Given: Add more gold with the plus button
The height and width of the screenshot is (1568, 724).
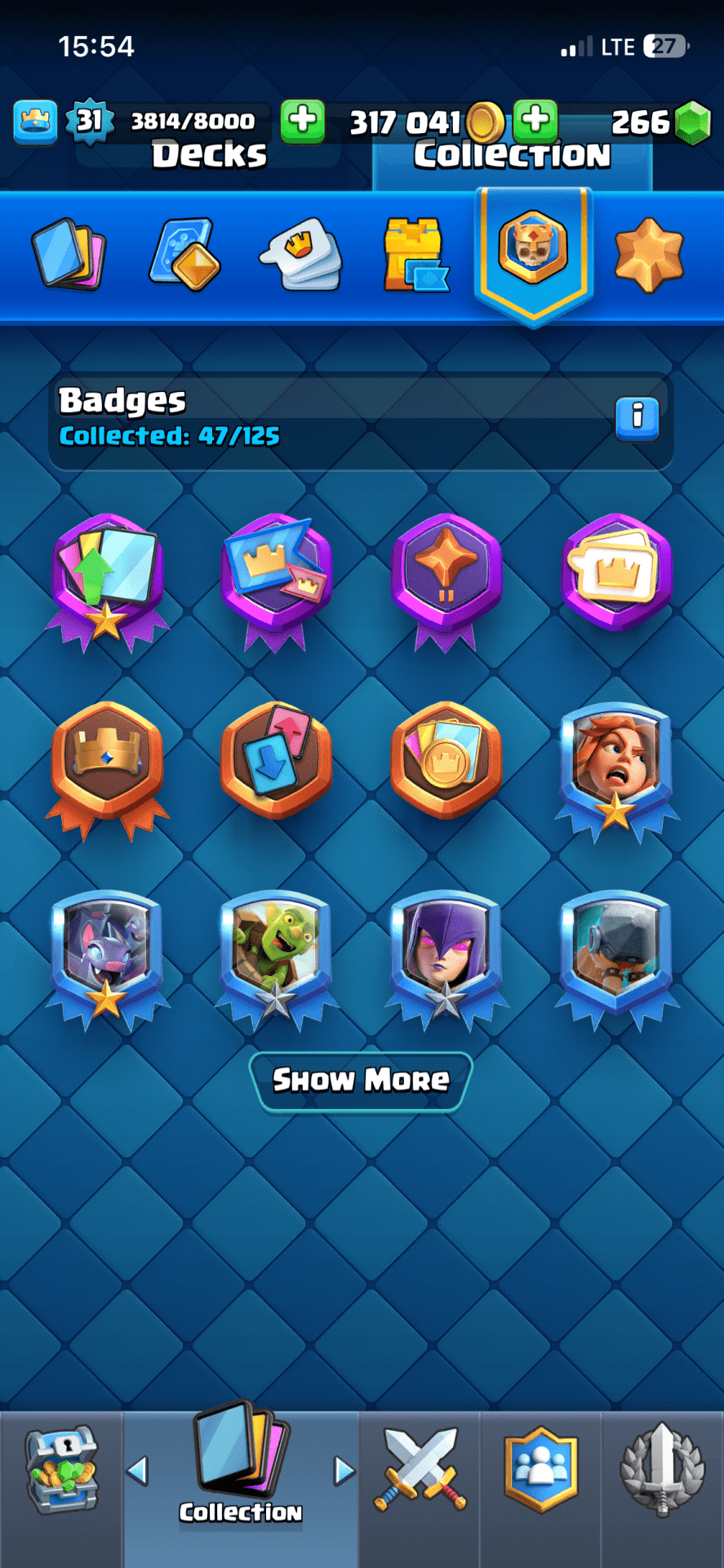Looking at the screenshot, I should 303,121.
